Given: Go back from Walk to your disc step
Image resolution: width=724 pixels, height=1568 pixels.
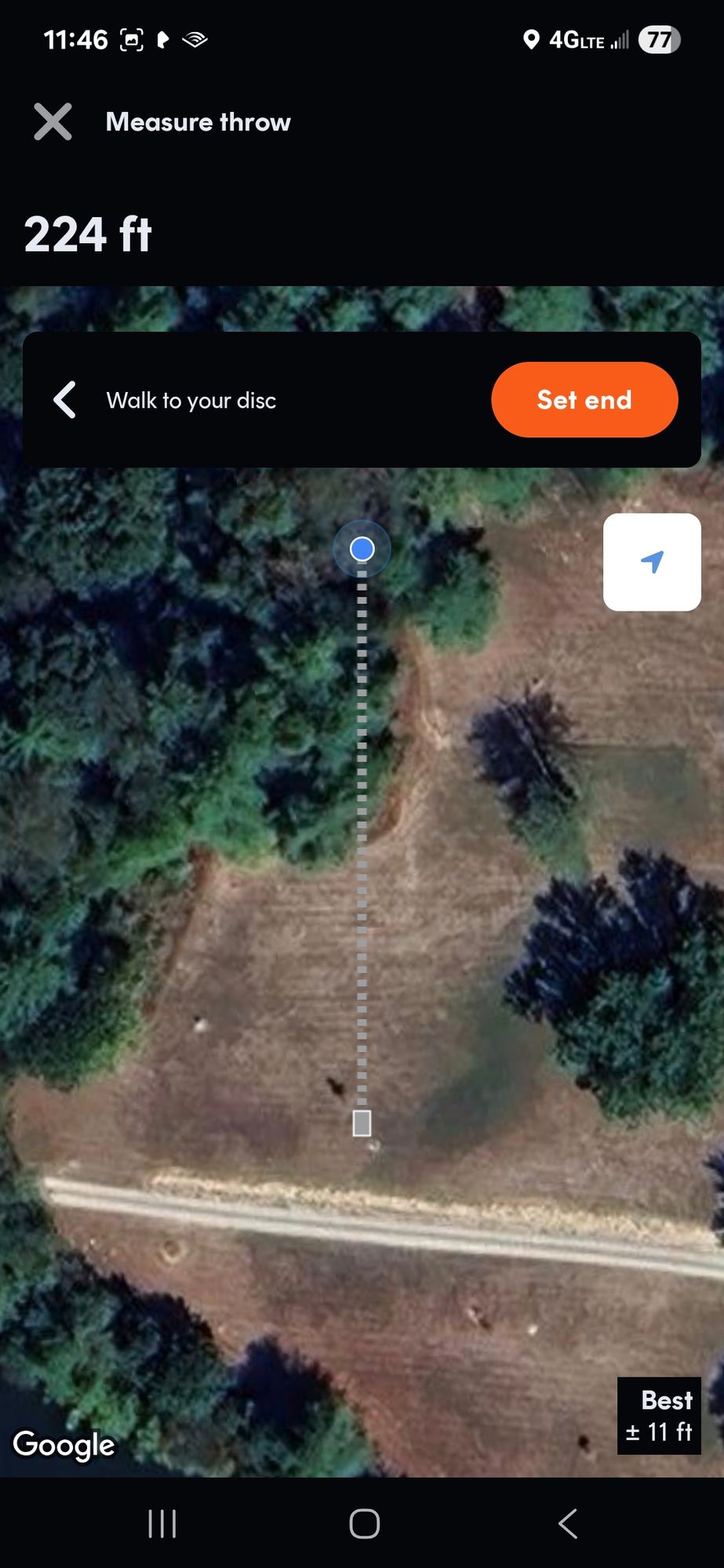Looking at the screenshot, I should click(65, 400).
